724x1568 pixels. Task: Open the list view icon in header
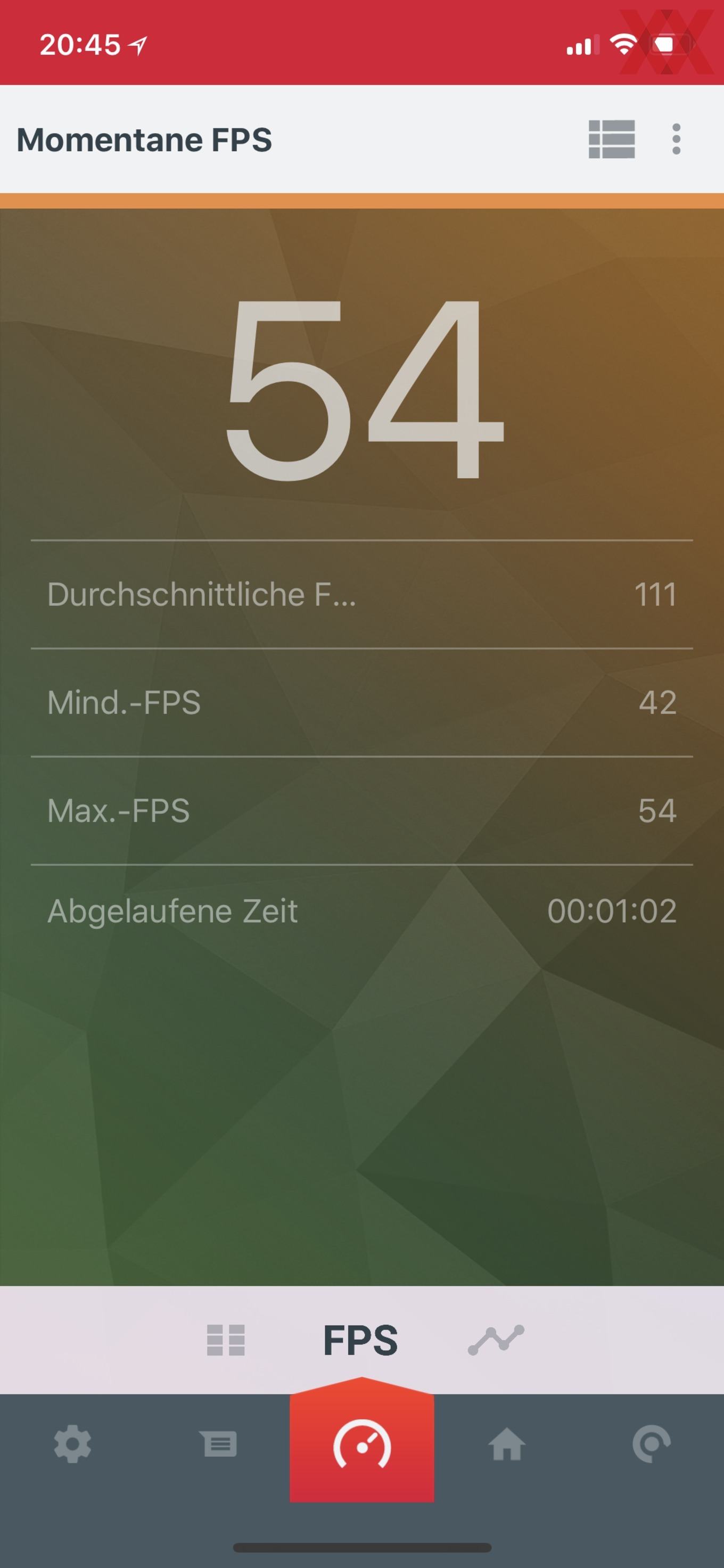[612, 139]
